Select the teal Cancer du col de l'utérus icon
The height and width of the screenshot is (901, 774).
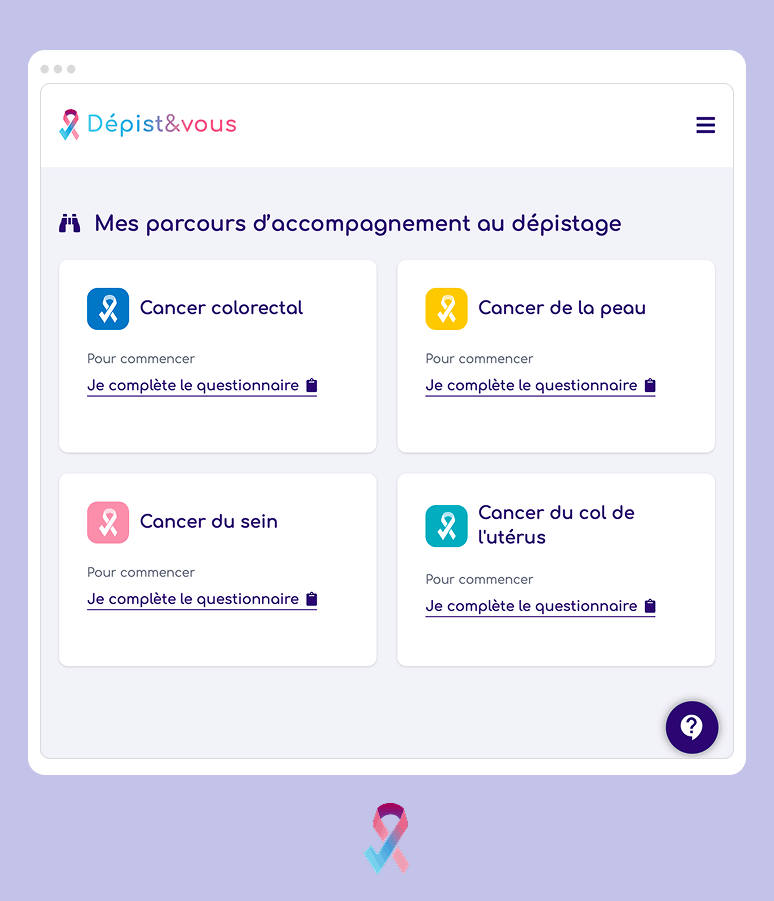446,526
